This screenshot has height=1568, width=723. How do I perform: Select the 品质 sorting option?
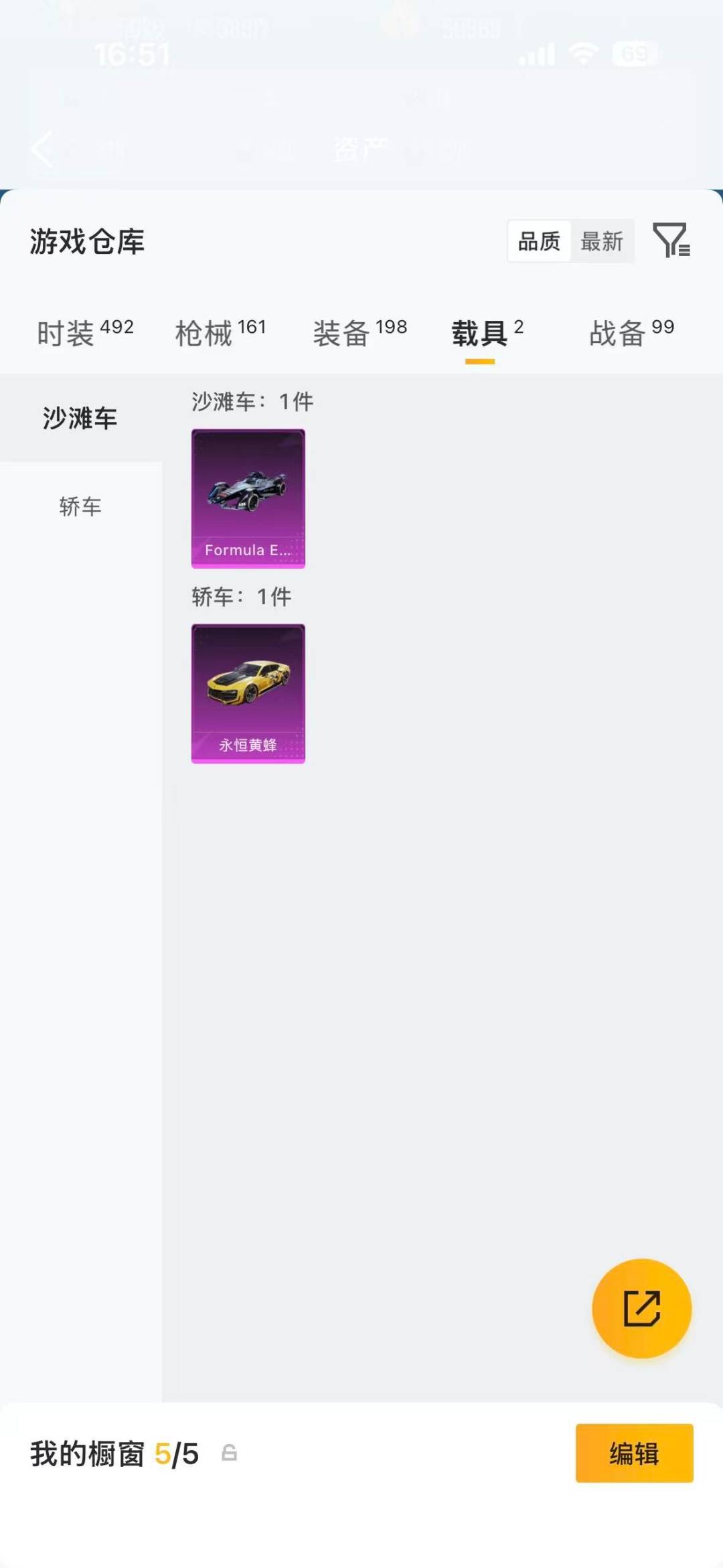point(539,241)
